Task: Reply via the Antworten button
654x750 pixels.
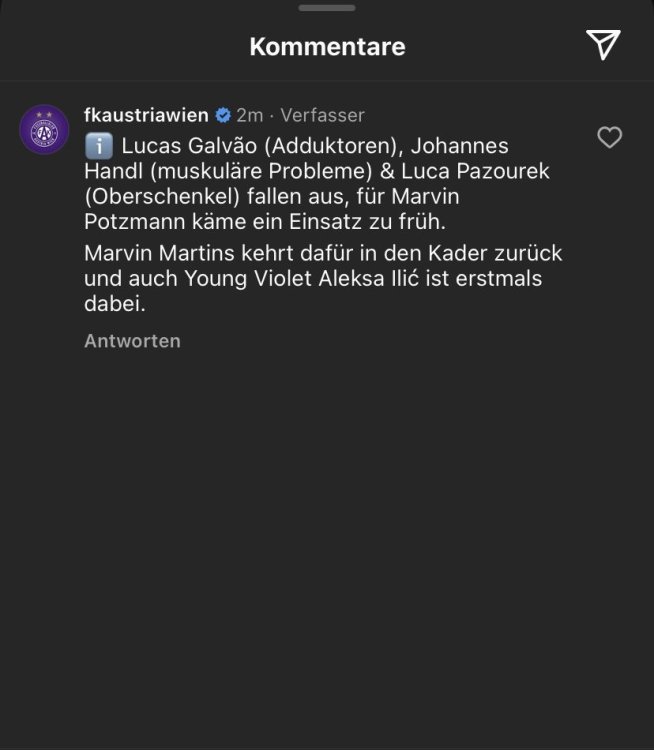Action: point(132,341)
